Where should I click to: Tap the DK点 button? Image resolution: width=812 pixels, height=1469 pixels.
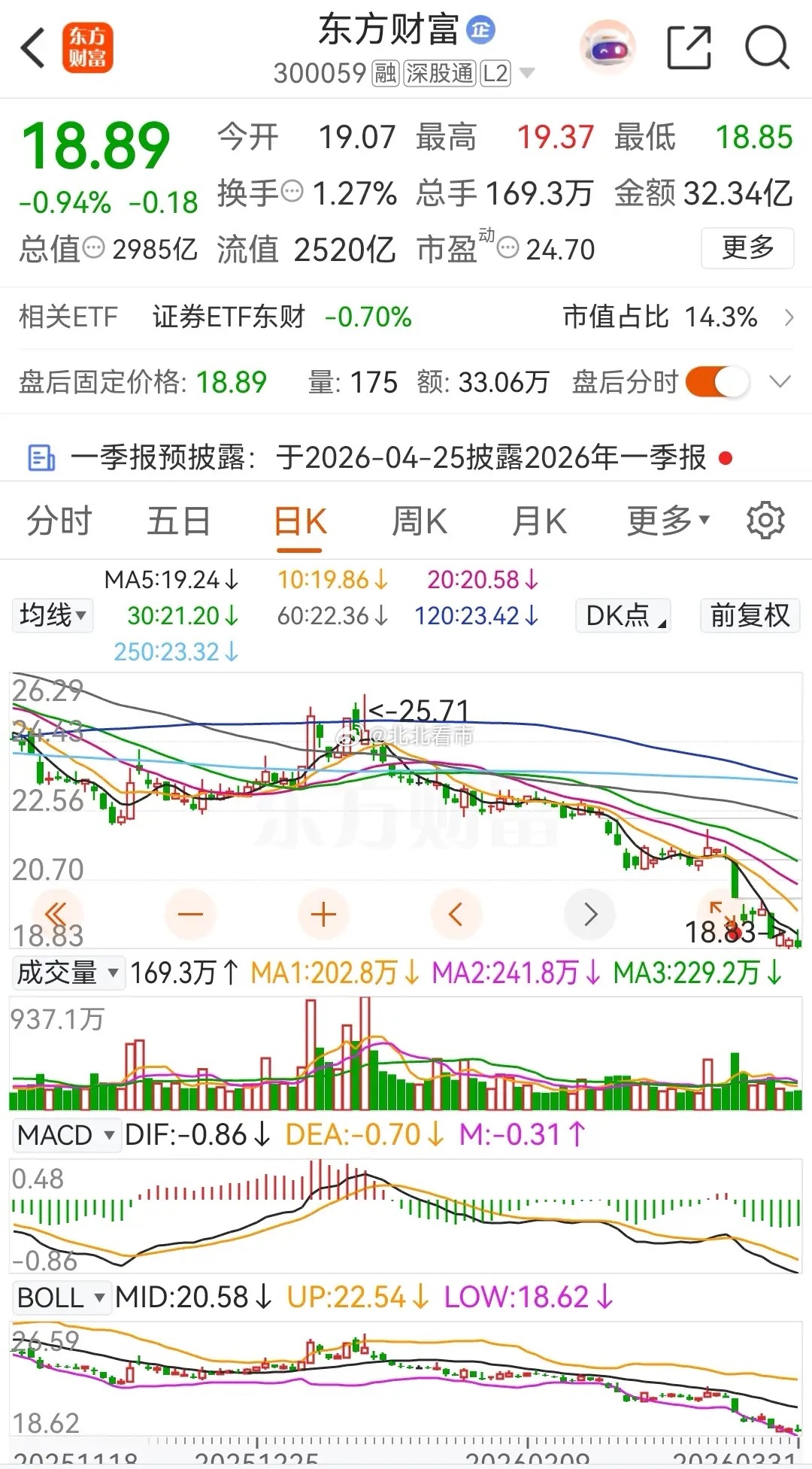[623, 615]
